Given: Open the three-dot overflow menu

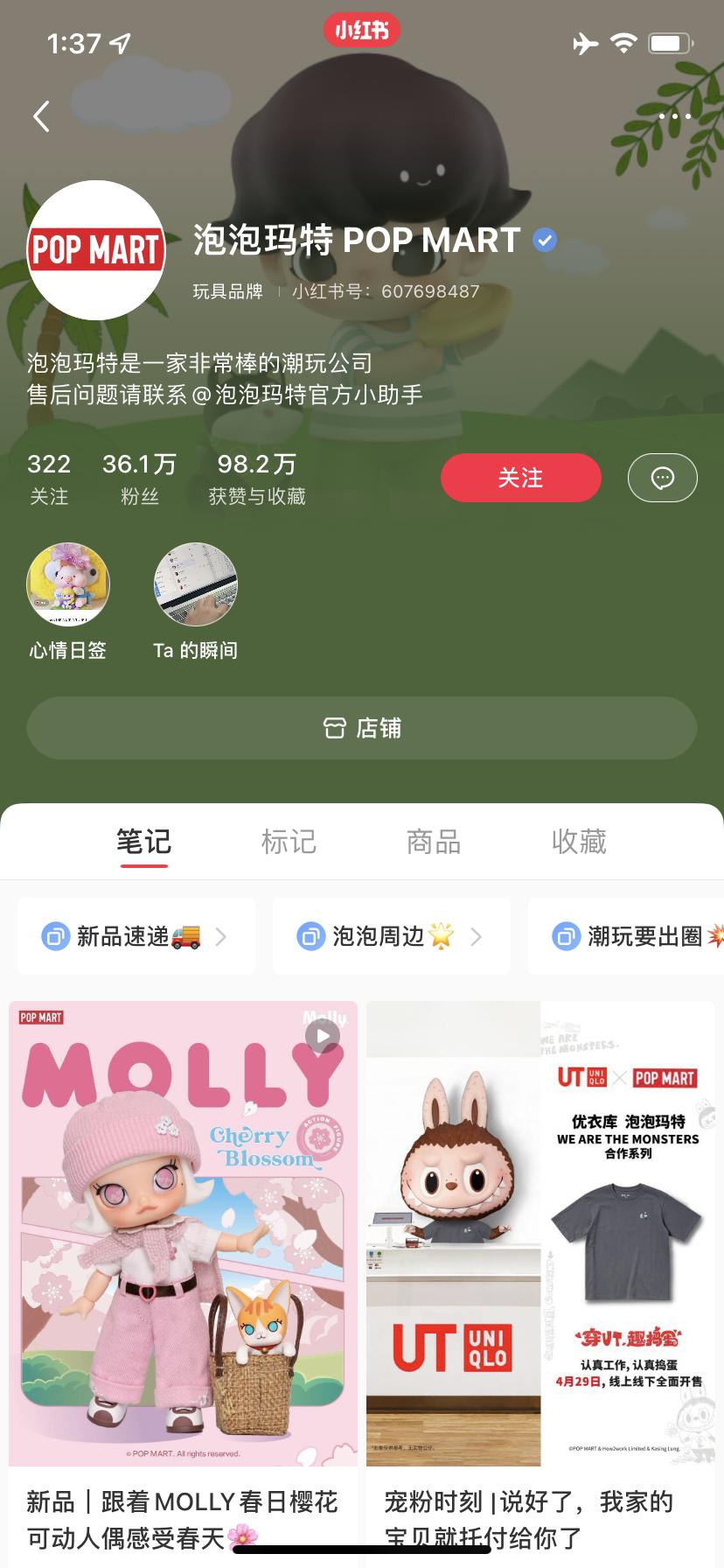Looking at the screenshot, I should pos(674,116).
